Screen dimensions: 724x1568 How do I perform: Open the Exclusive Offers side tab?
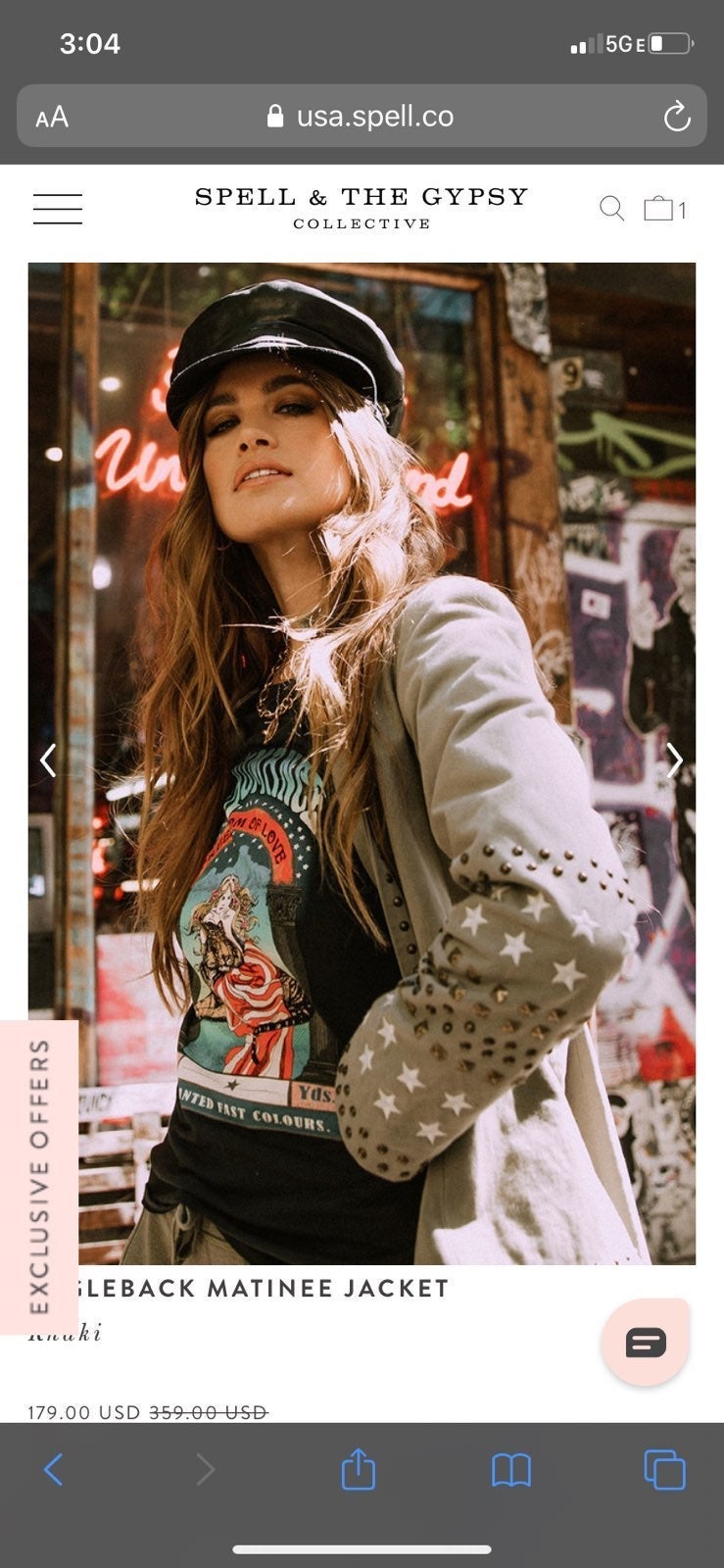pyautogui.click(x=39, y=1176)
